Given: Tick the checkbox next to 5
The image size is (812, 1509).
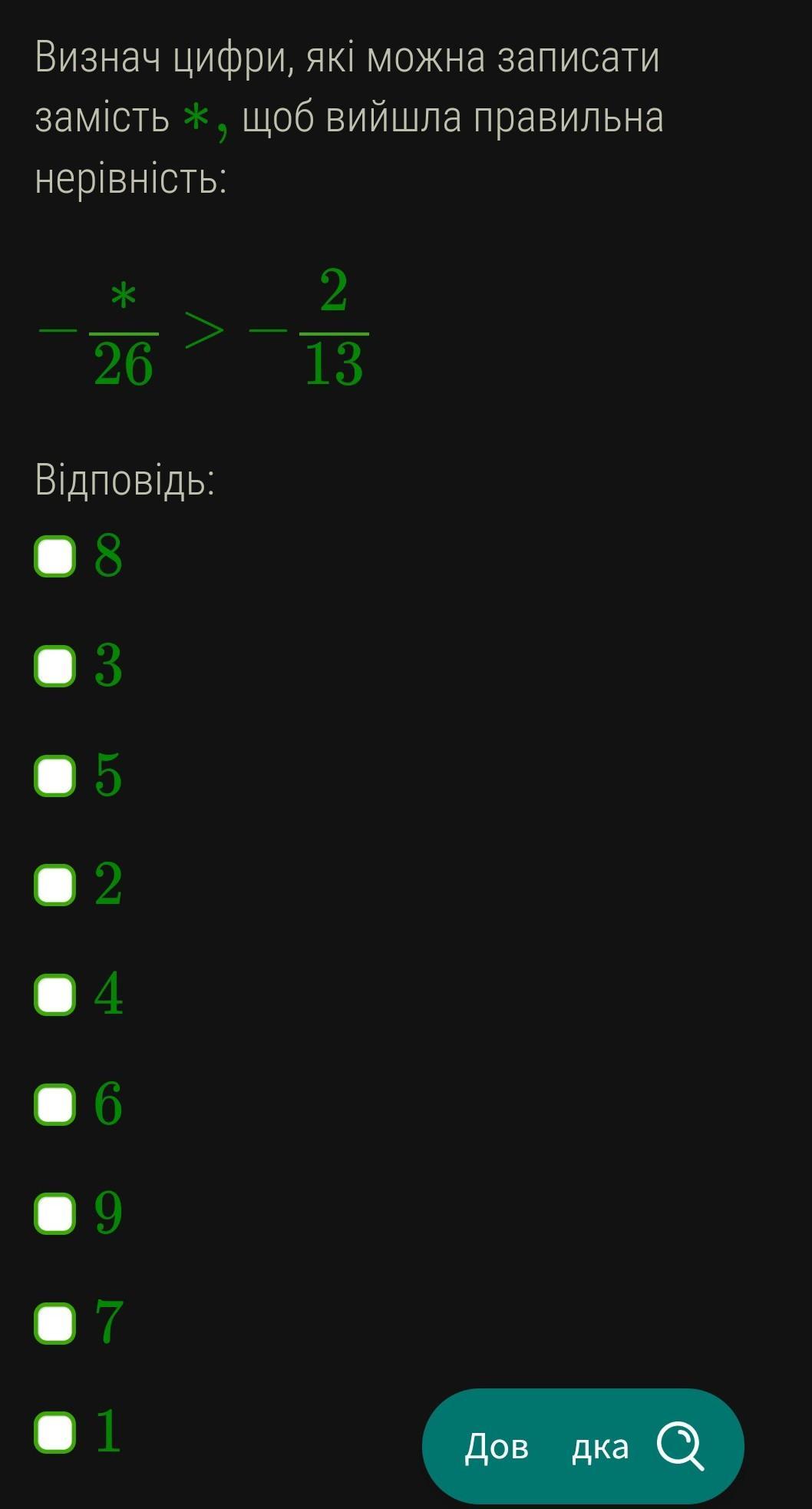Looking at the screenshot, I should (55, 776).
